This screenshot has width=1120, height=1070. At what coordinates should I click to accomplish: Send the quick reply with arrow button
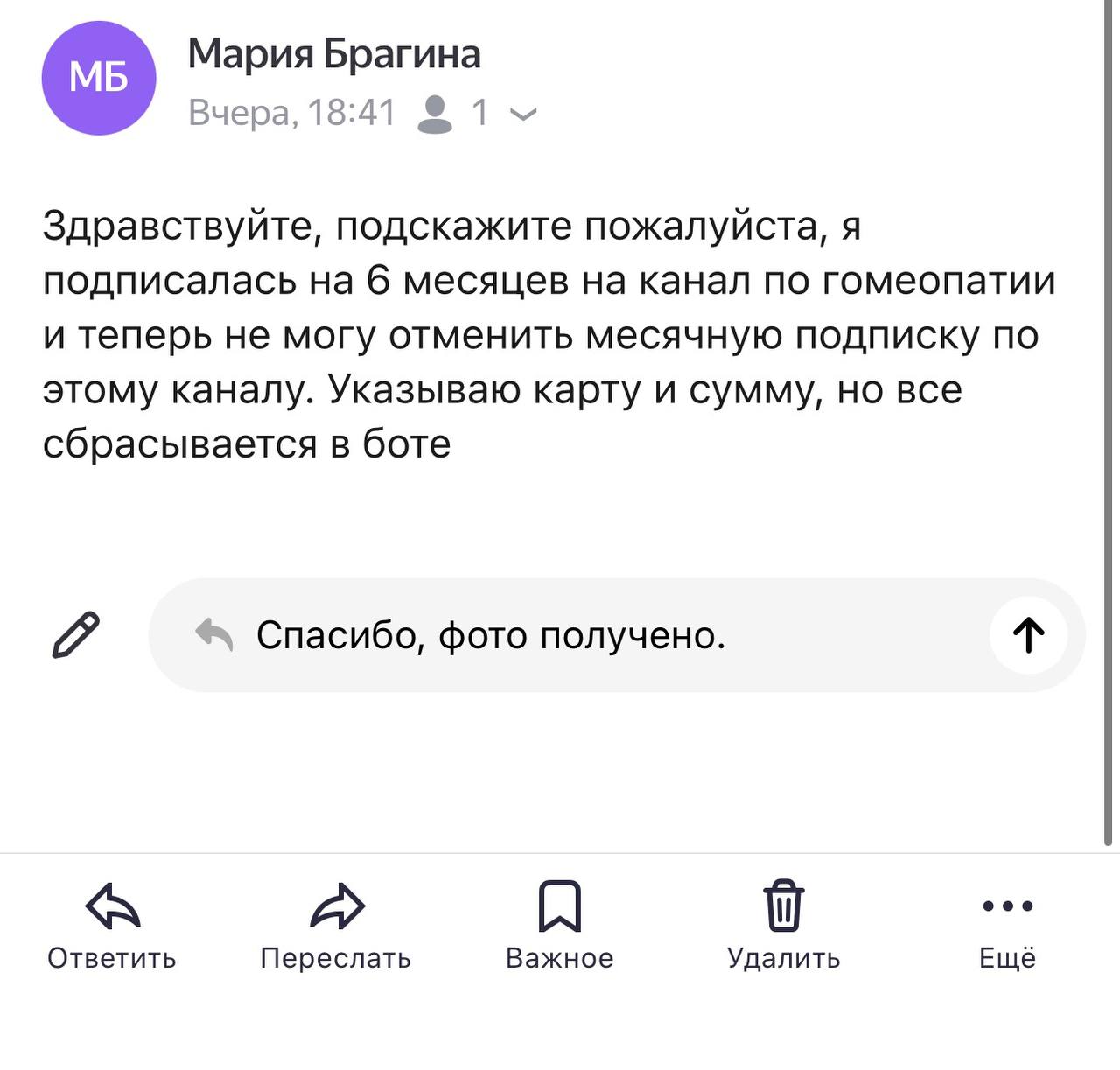click(x=1028, y=635)
